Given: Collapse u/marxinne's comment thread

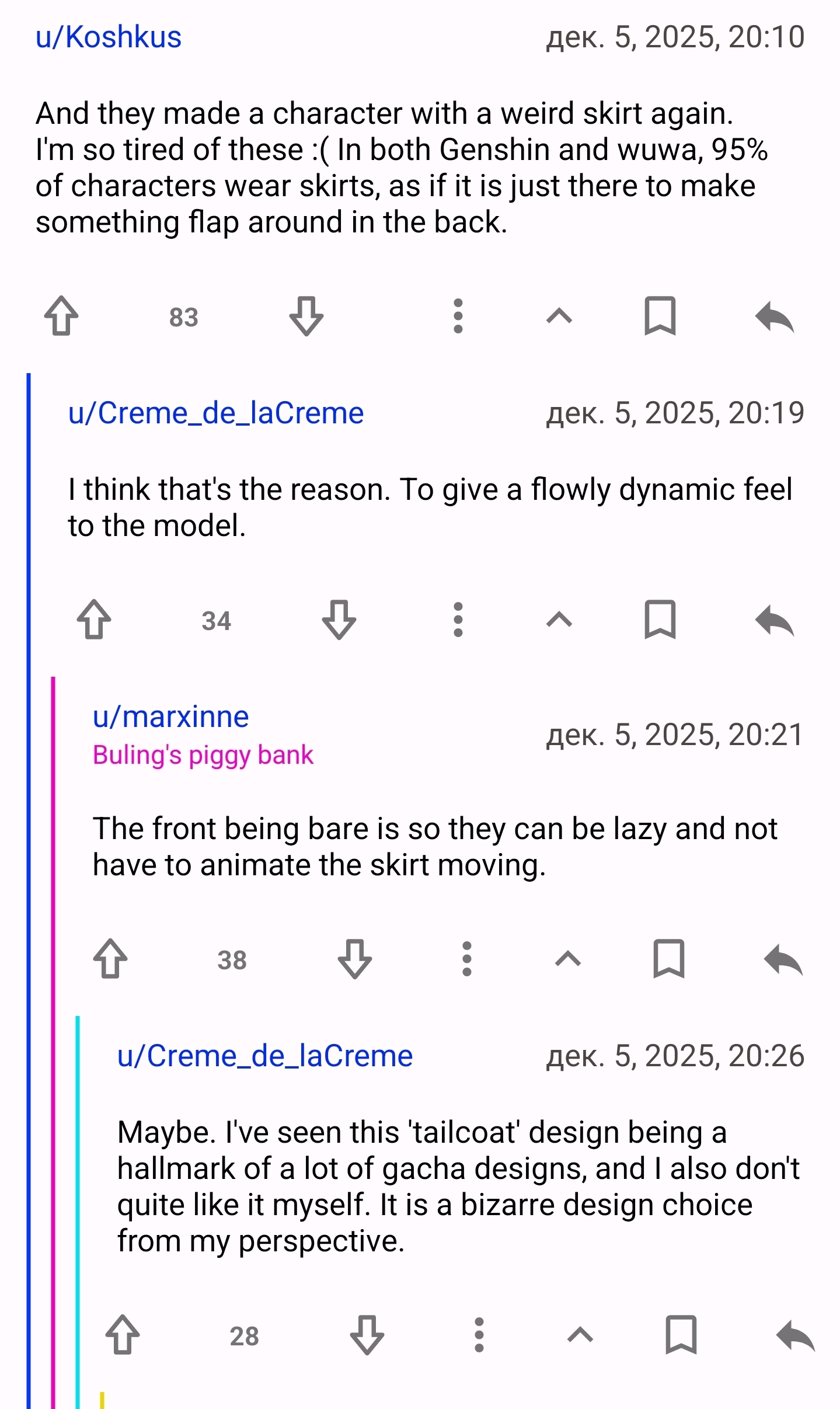Looking at the screenshot, I should point(568,959).
